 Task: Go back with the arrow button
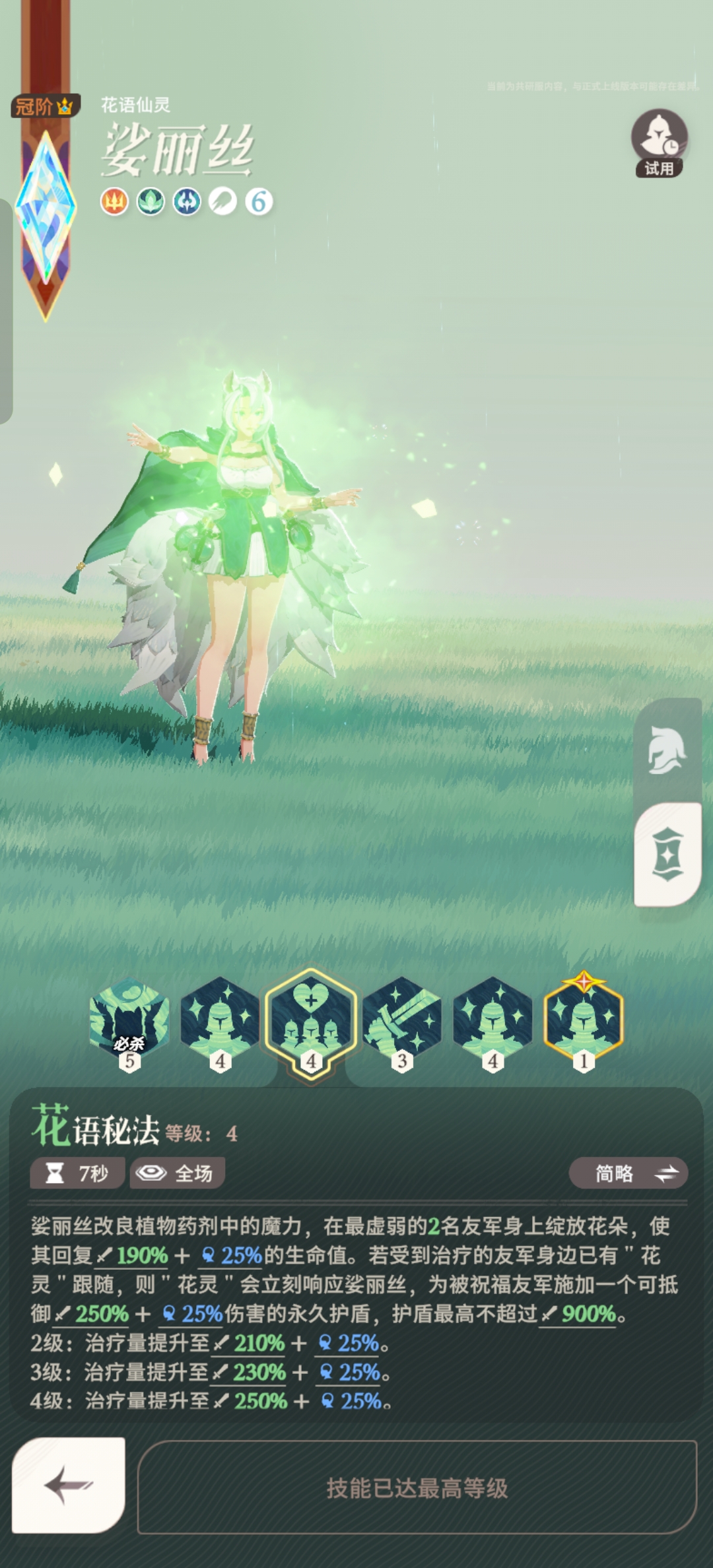click(x=69, y=1485)
